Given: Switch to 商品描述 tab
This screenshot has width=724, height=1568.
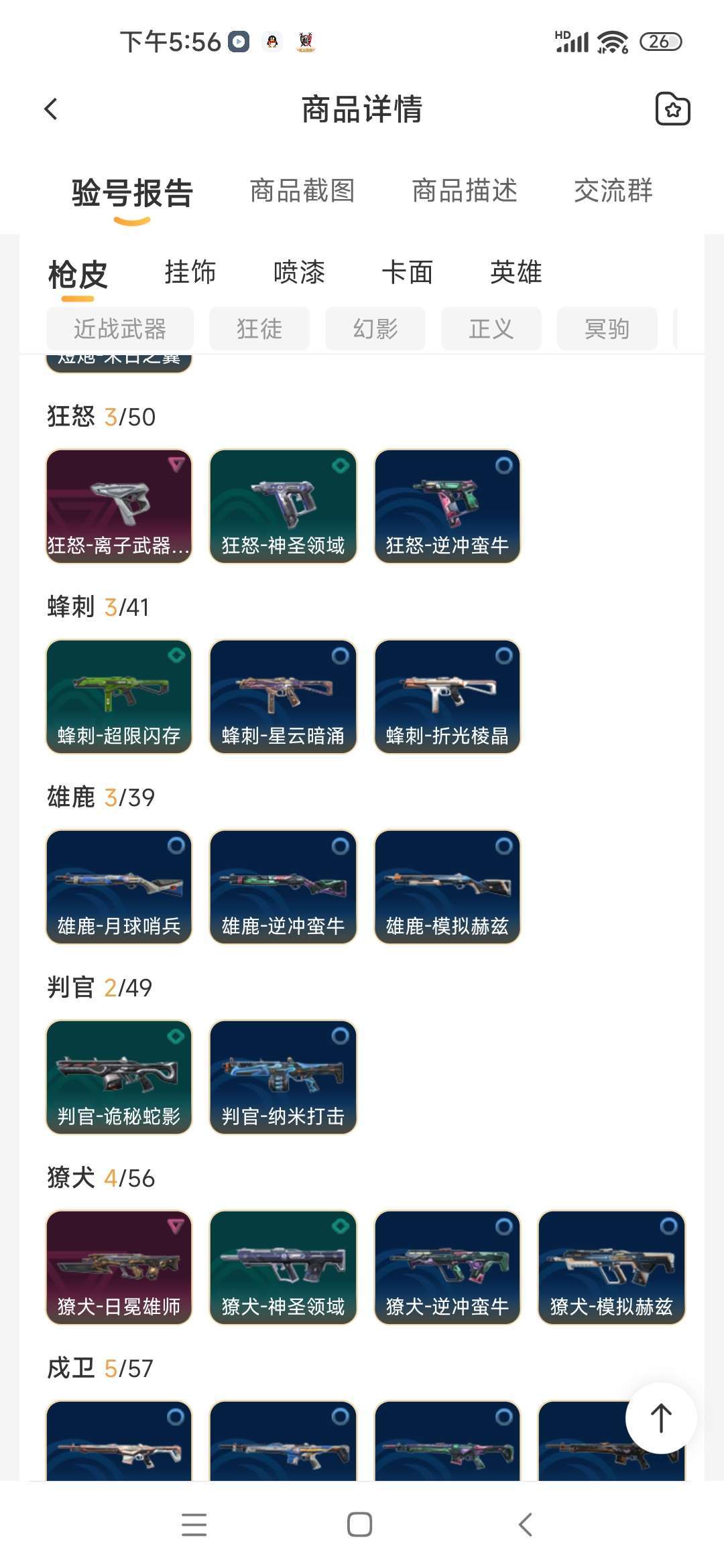Looking at the screenshot, I should [465, 191].
